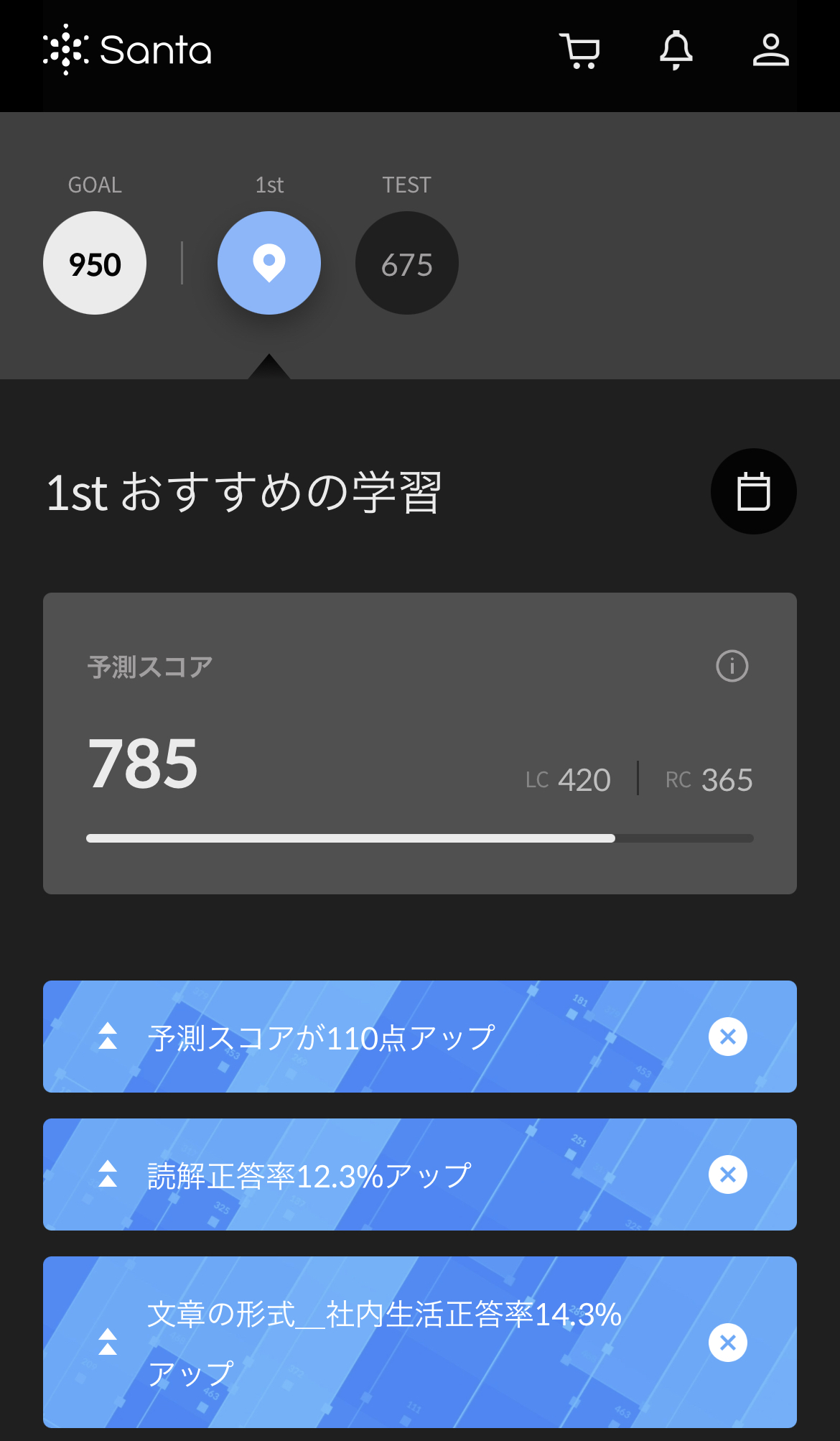Dismiss the 読解正答率12.3%アップ banner
Image resolution: width=840 pixels, height=1441 pixels.
[x=728, y=1174]
